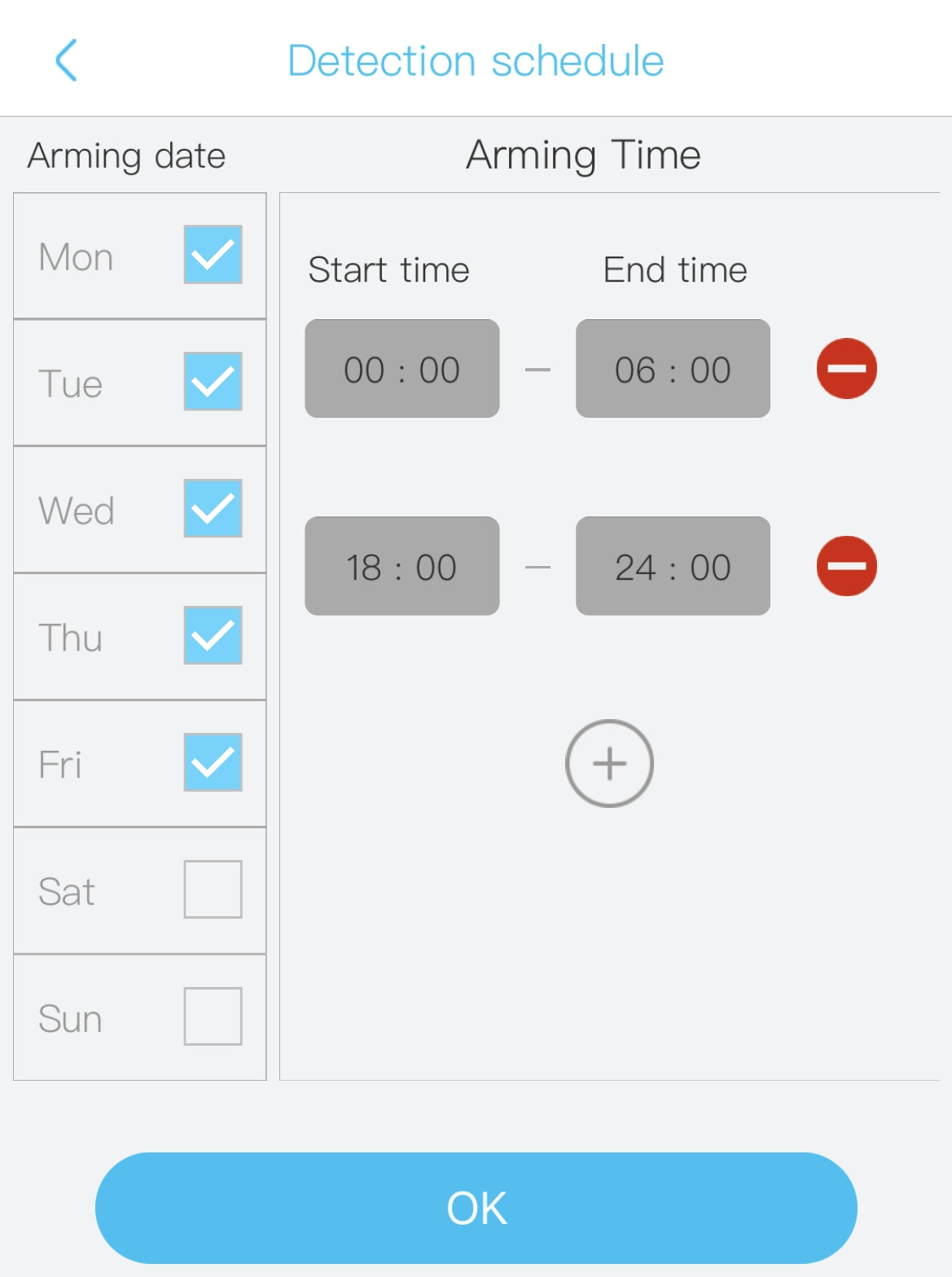952x1277 pixels.
Task: Remove the 00:00 to 06:00 period
Action: (x=846, y=368)
